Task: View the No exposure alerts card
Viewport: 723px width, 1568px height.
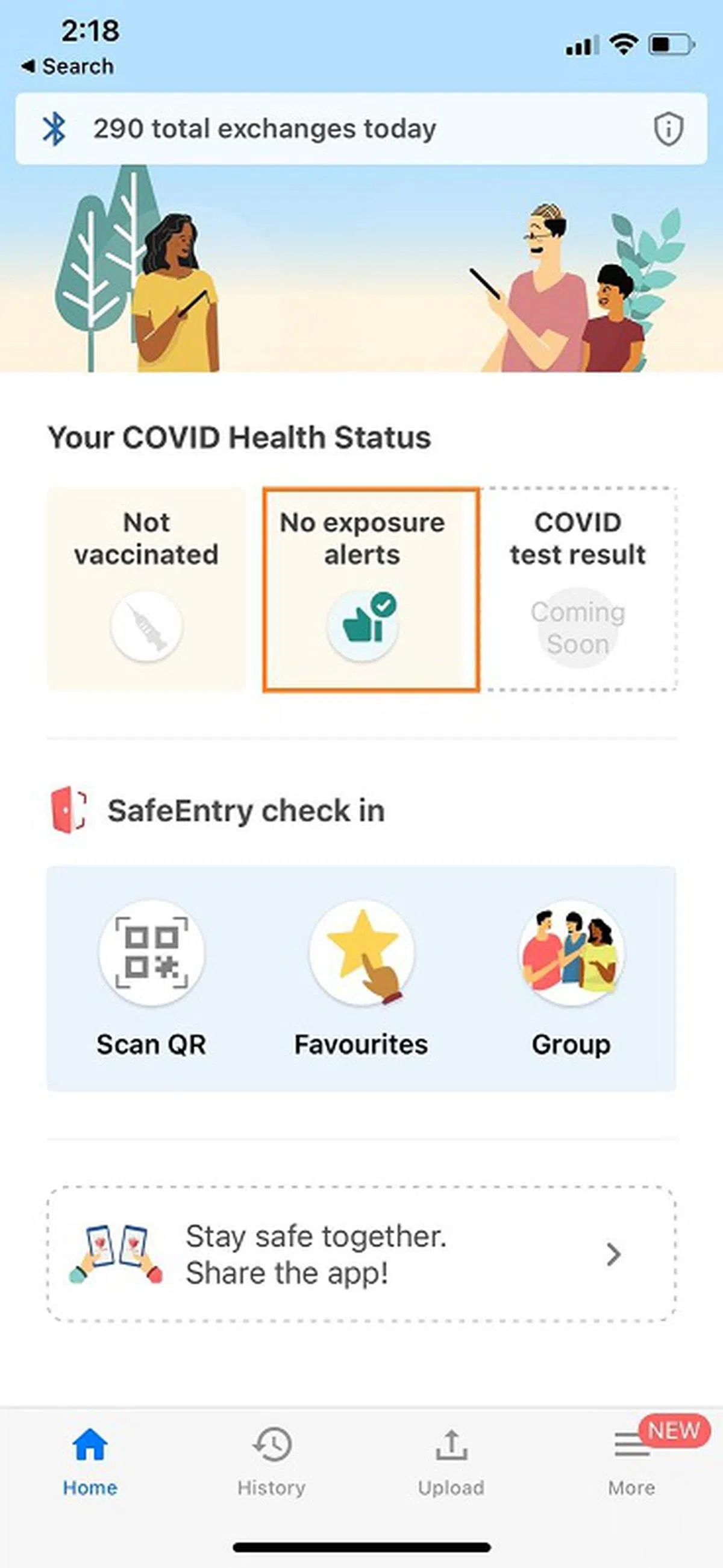Action: [x=371, y=588]
